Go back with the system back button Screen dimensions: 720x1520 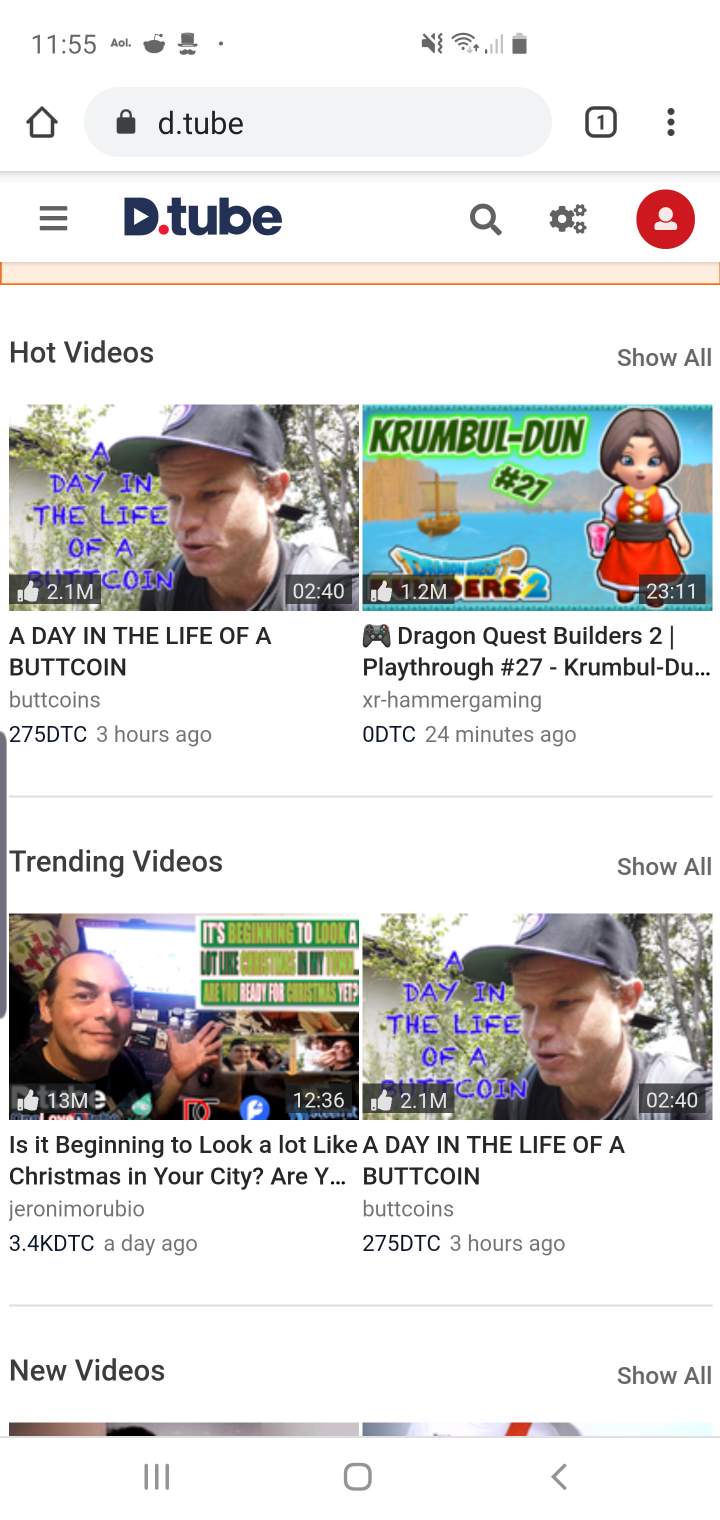[x=559, y=1476]
